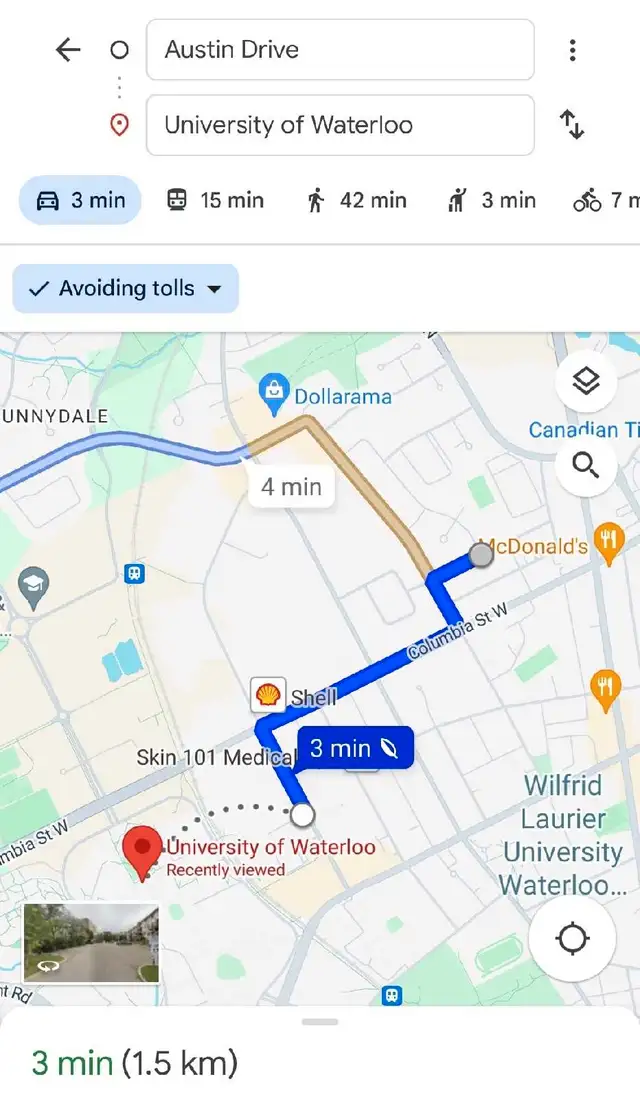
Task: Open the overflow menu
Action: (x=572, y=50)
